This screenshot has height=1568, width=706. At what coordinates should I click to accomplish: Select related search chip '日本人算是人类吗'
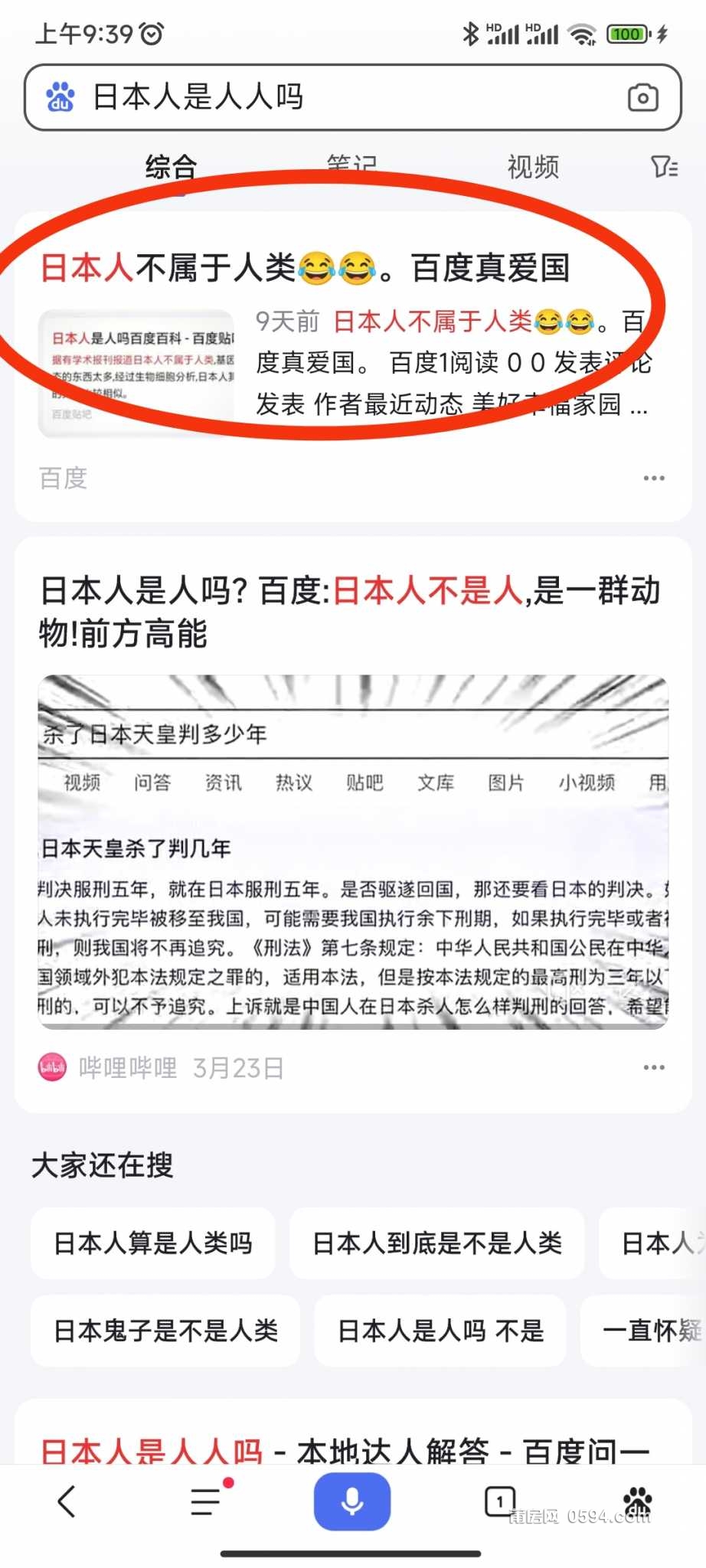(153, 1243)
